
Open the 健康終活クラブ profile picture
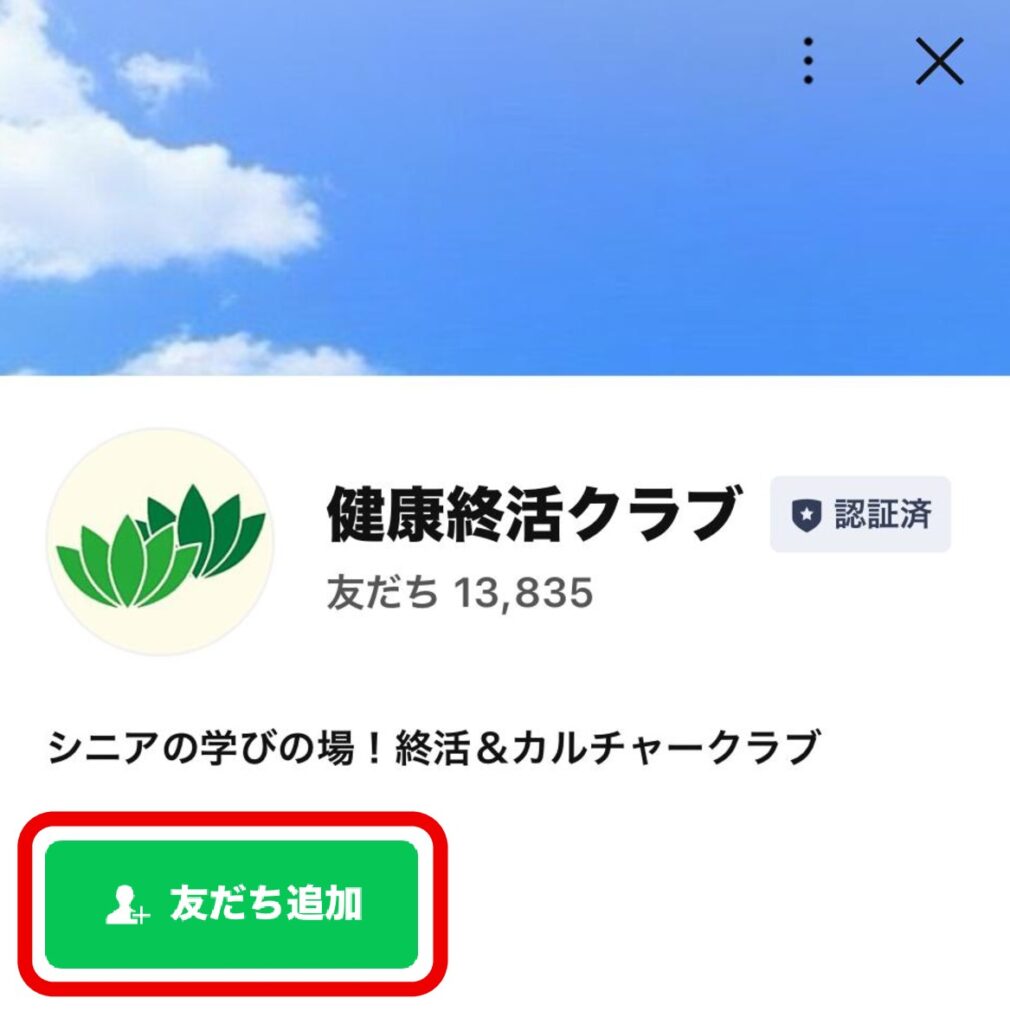pos(160,542)
